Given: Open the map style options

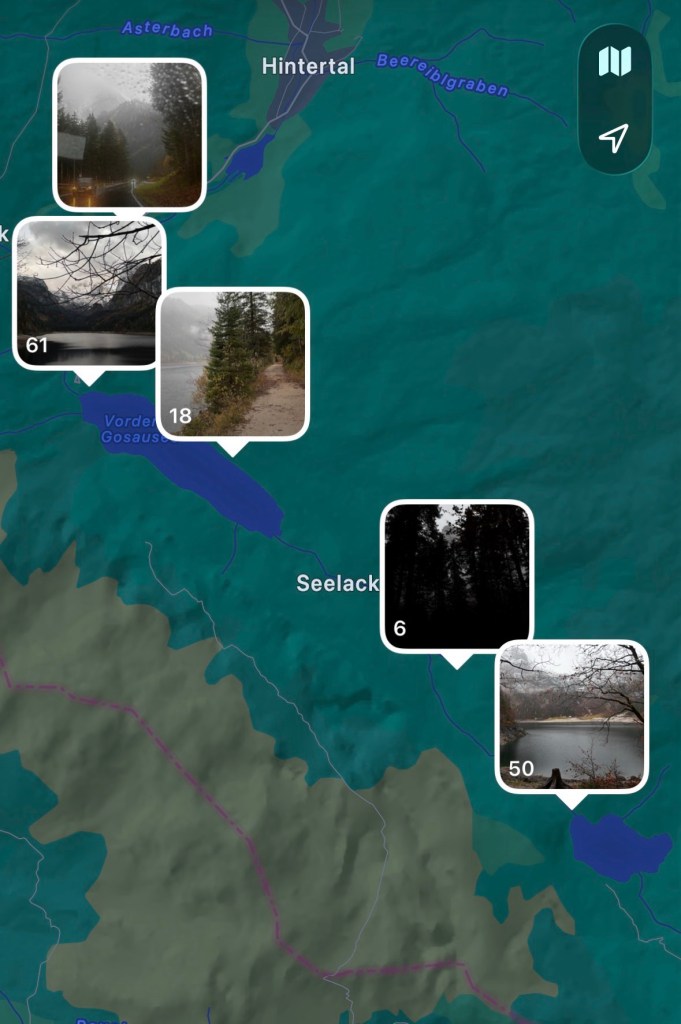Looking at the screenshot, I should click(x=614, y=62).
